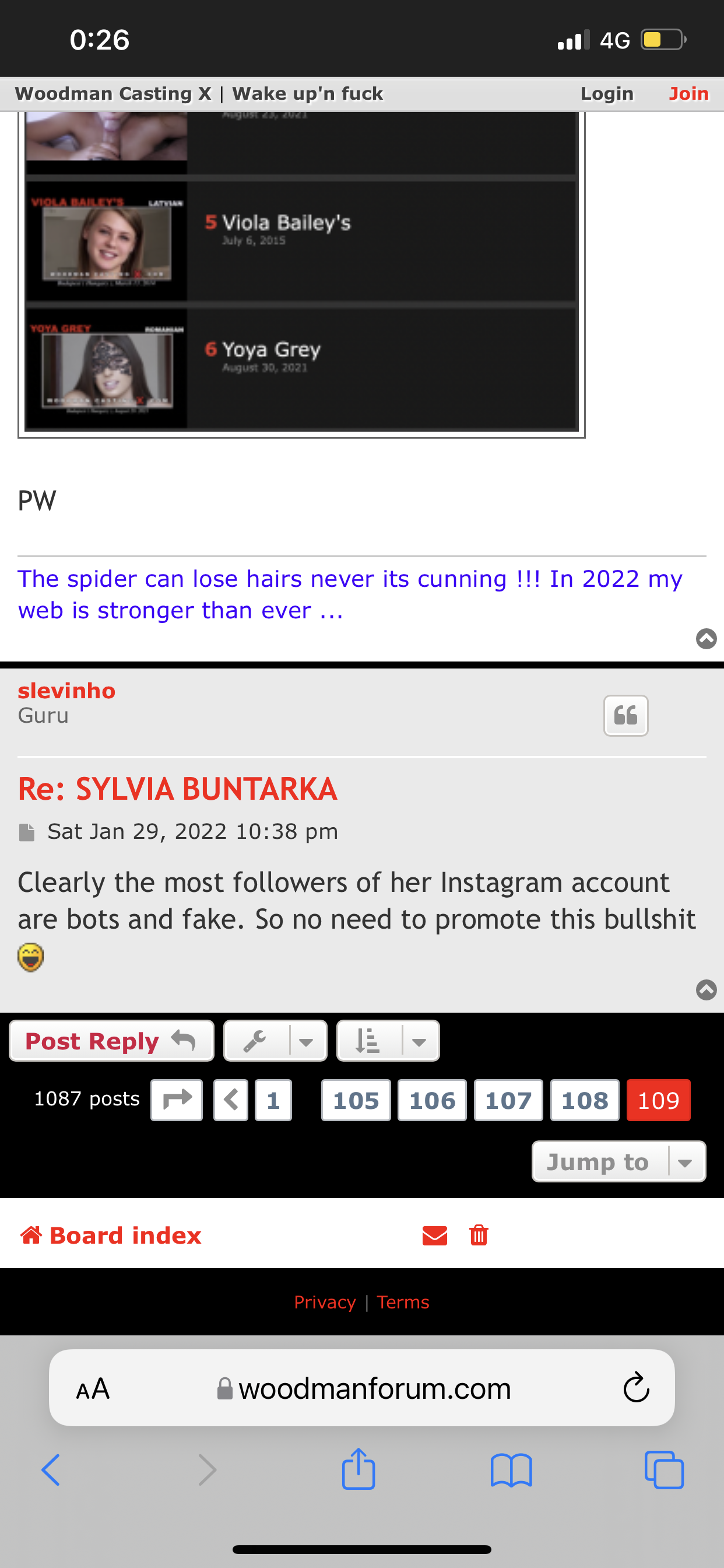Open the Join registration link

[x=688, y=93]
